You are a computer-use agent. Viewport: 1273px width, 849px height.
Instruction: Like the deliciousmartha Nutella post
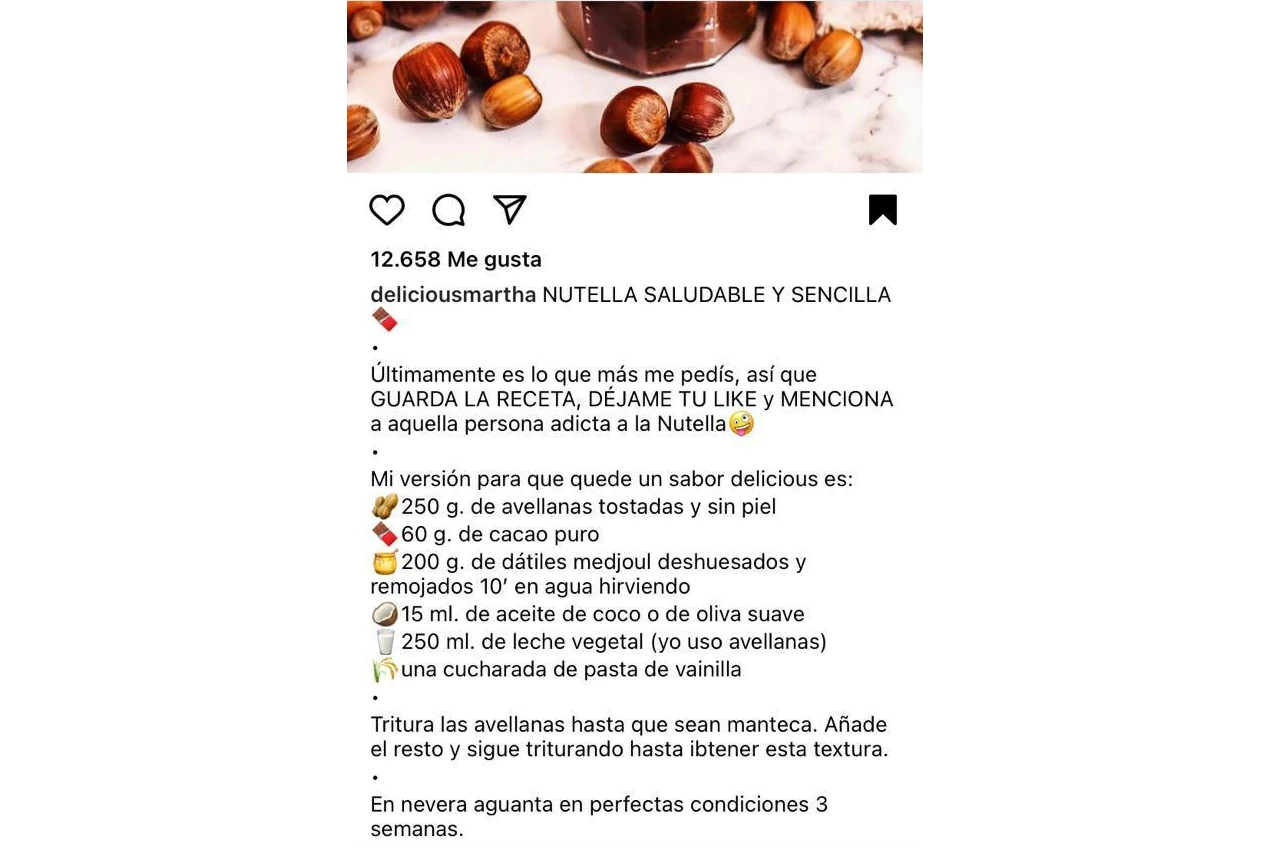pos(387,210)
